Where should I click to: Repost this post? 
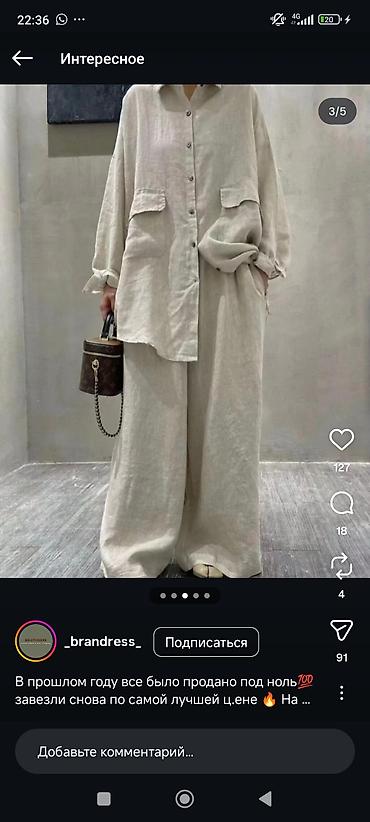pyautogui.click(x=342, y=568)
